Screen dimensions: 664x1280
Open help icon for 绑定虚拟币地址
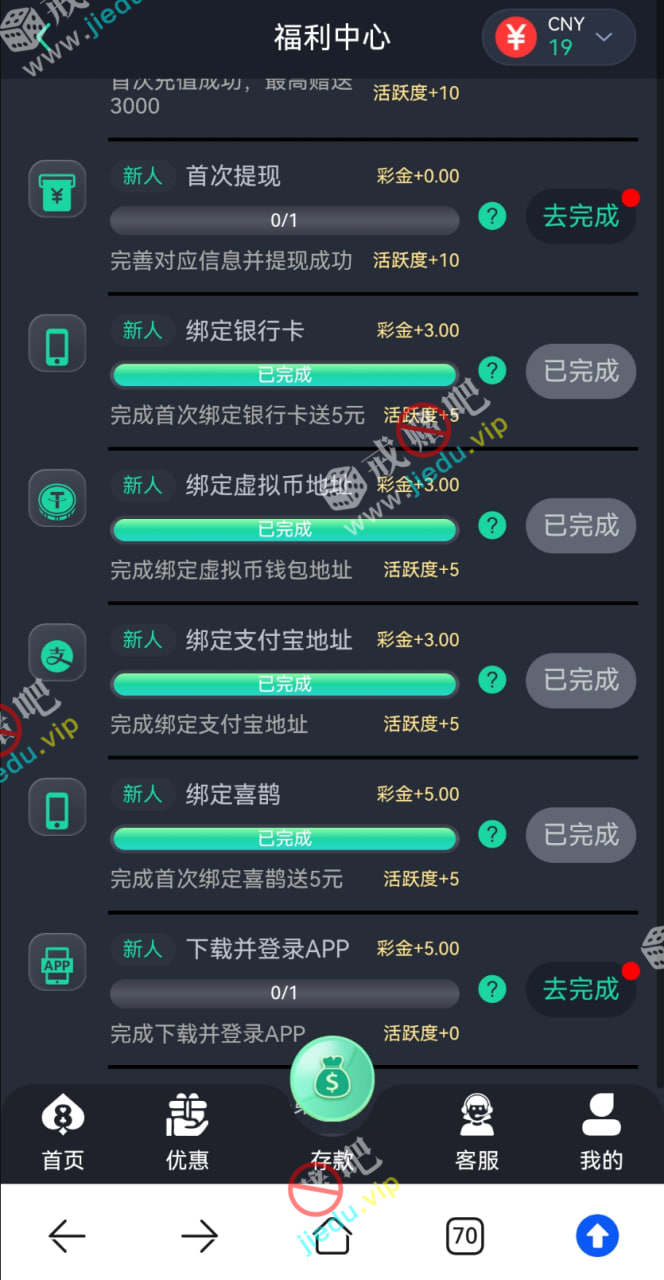491,525
